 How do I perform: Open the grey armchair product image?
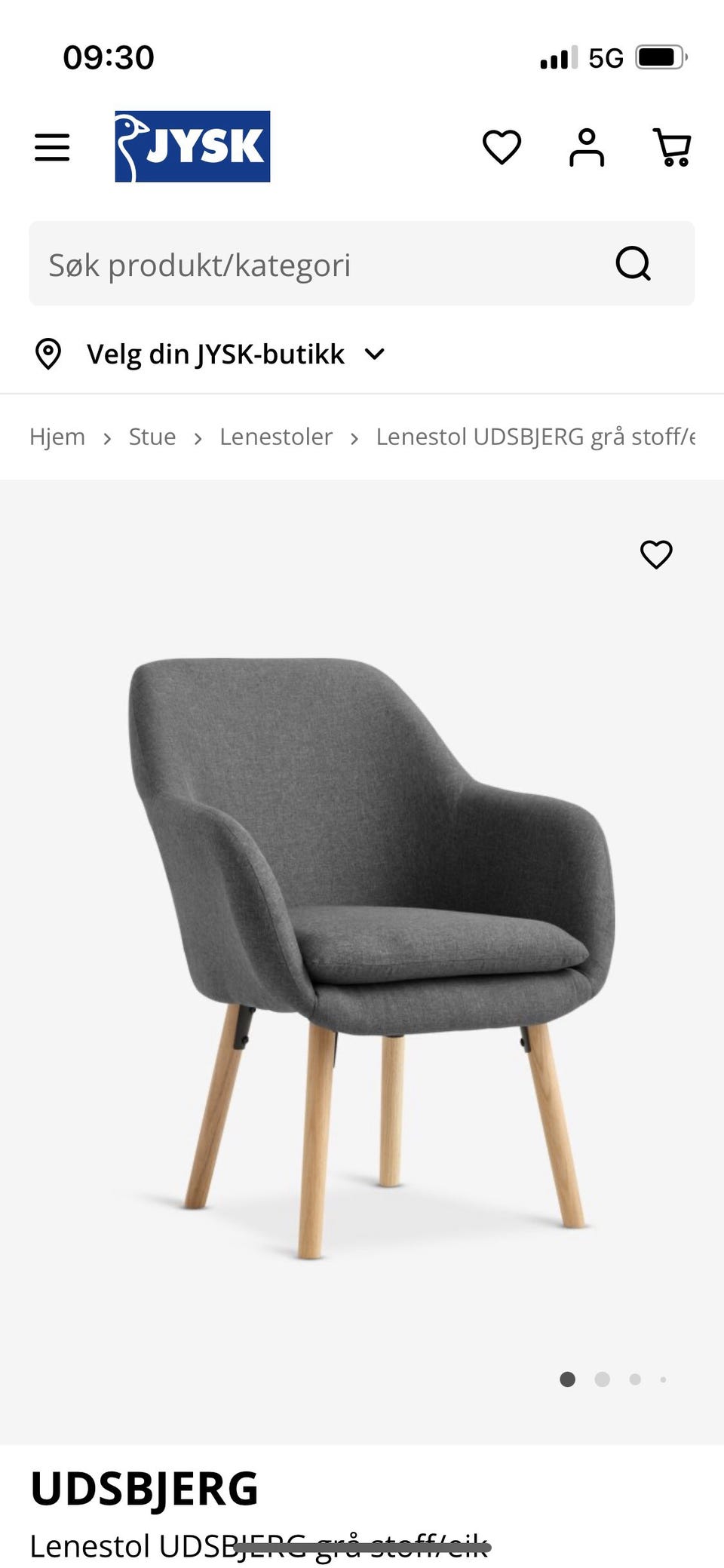[371, 958]
